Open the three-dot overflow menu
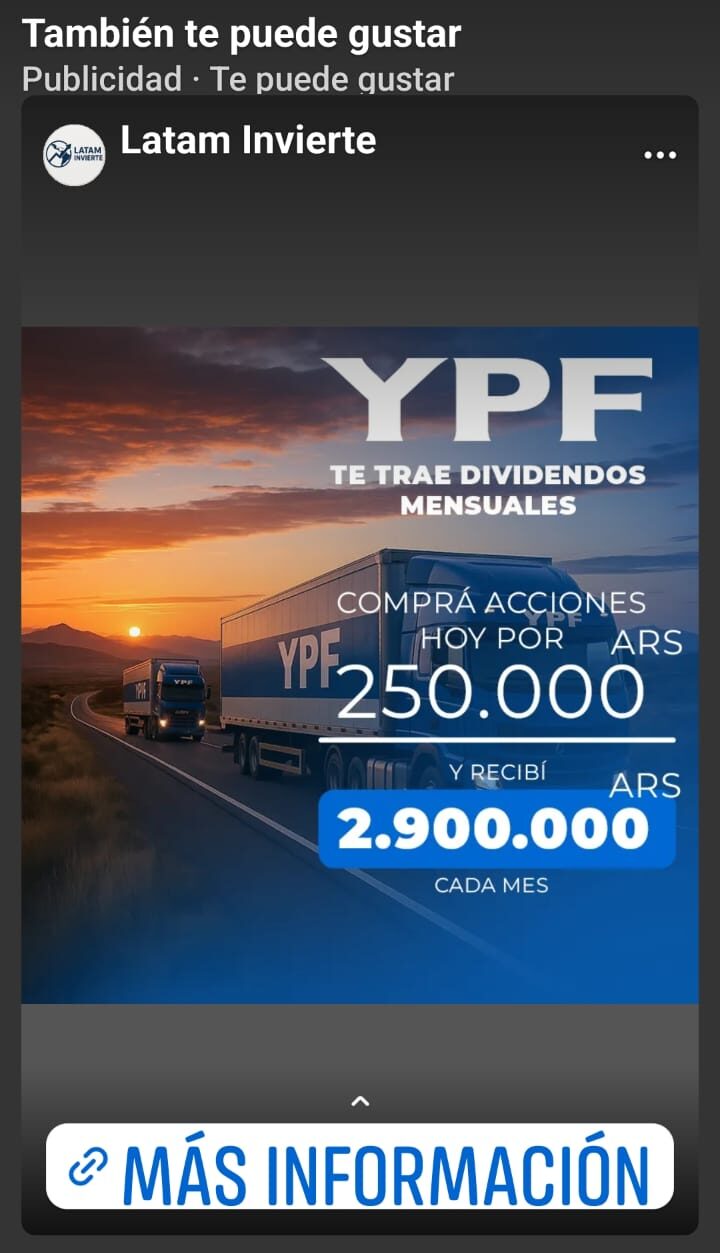The image size is (720, 1253). pos(660,155)
